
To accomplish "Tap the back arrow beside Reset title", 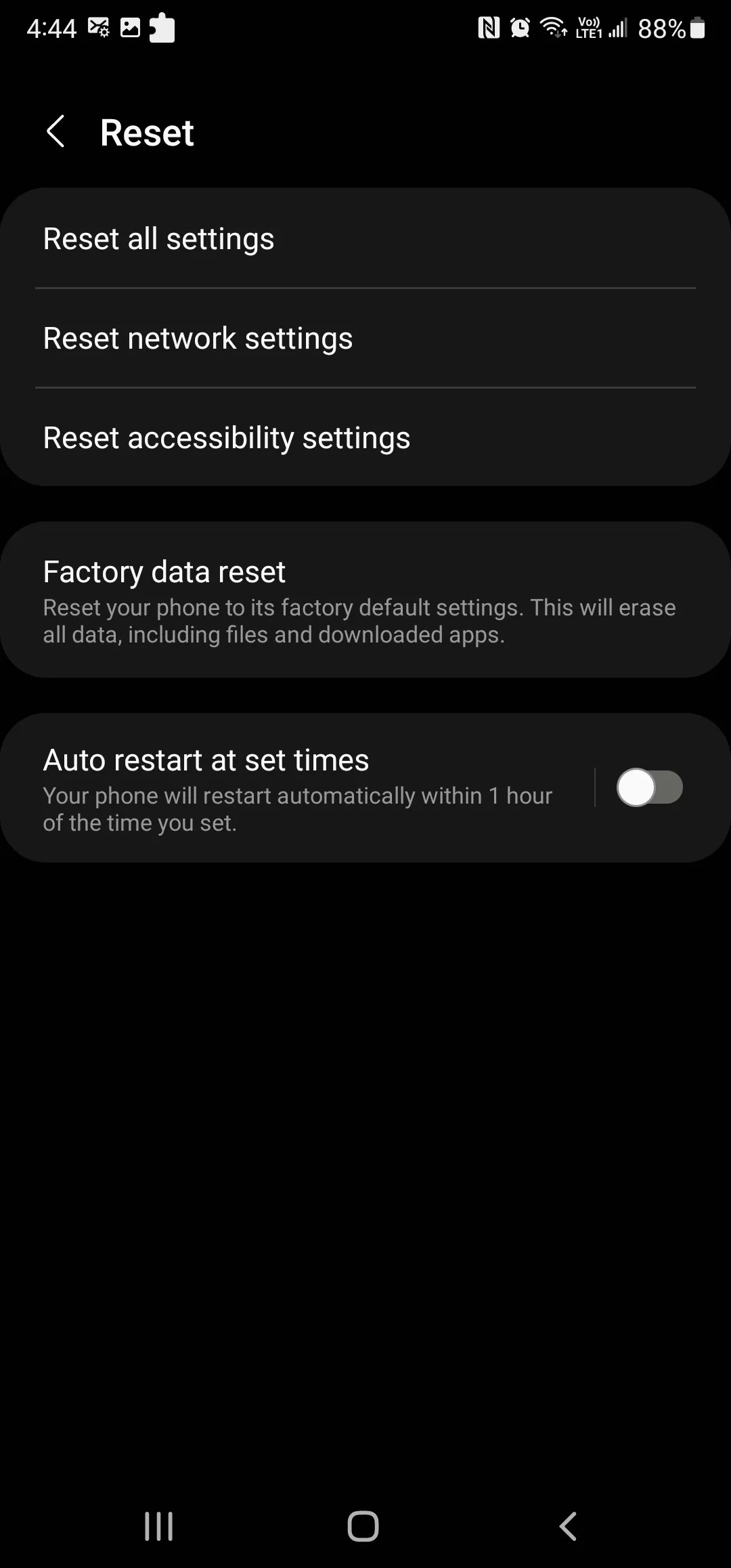I will tap(56, 131).
